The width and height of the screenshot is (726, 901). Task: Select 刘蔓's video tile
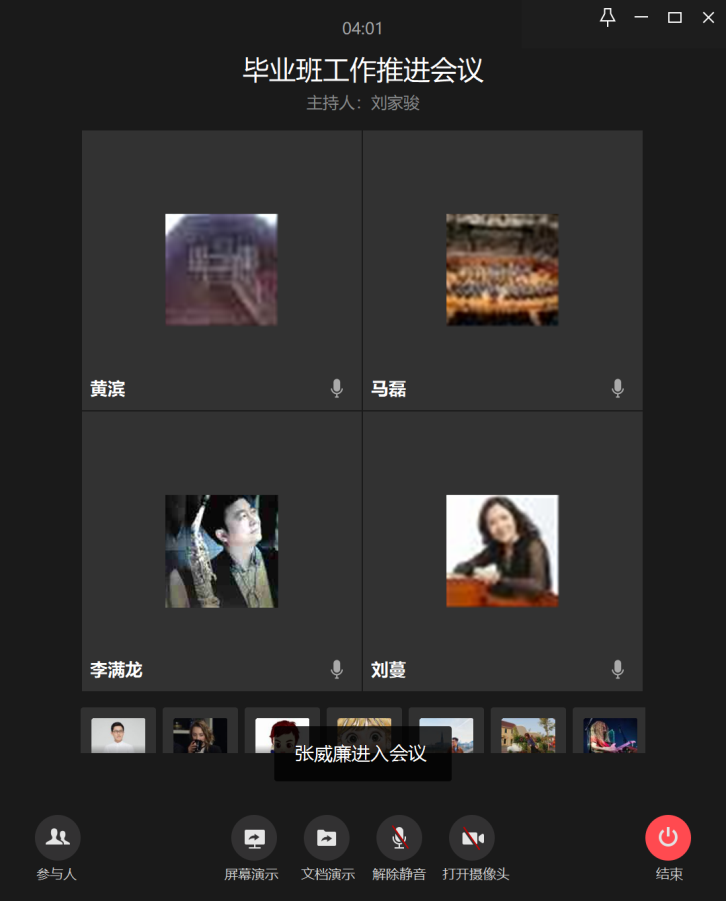coord(502,551)
